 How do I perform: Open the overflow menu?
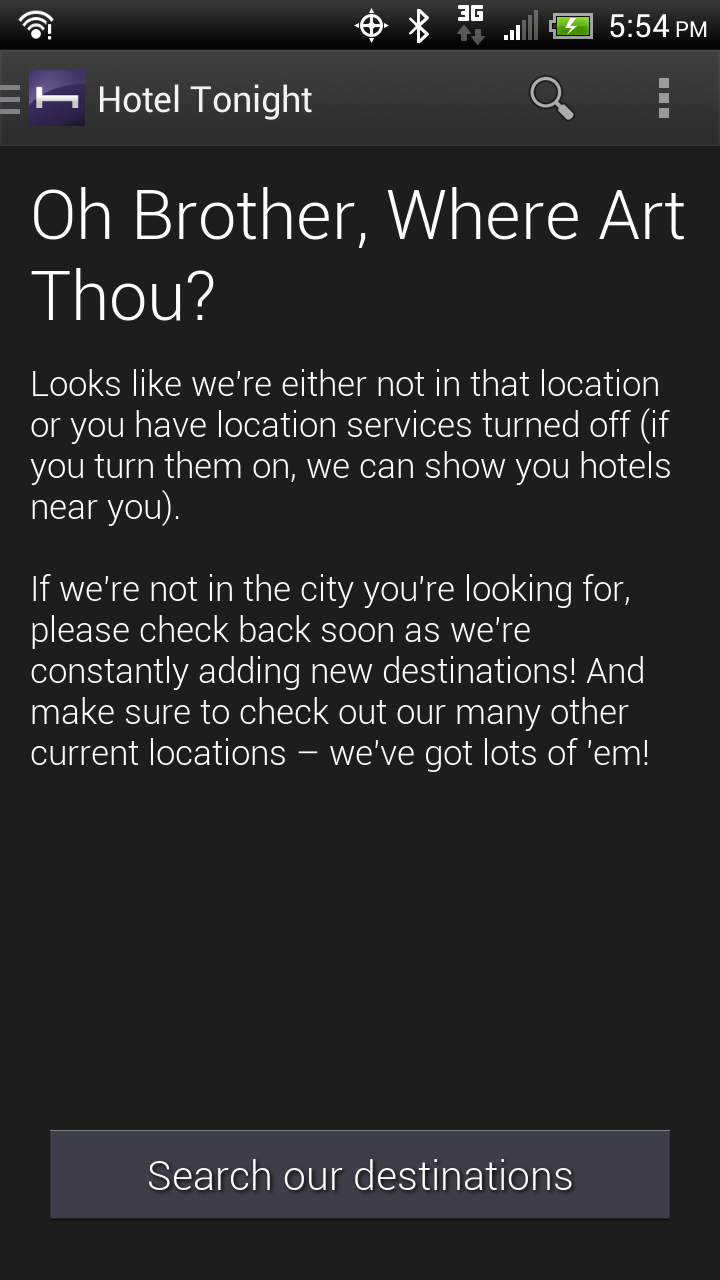coord(664,99)
